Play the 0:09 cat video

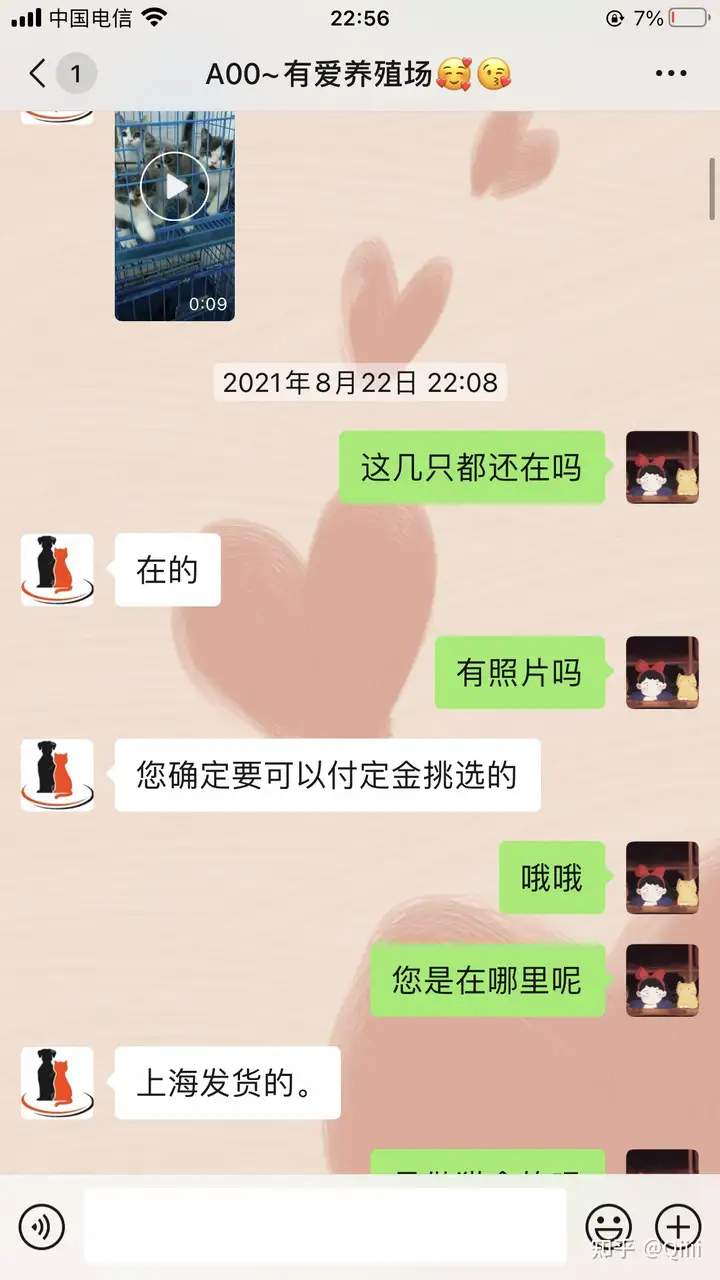point(175,187)
